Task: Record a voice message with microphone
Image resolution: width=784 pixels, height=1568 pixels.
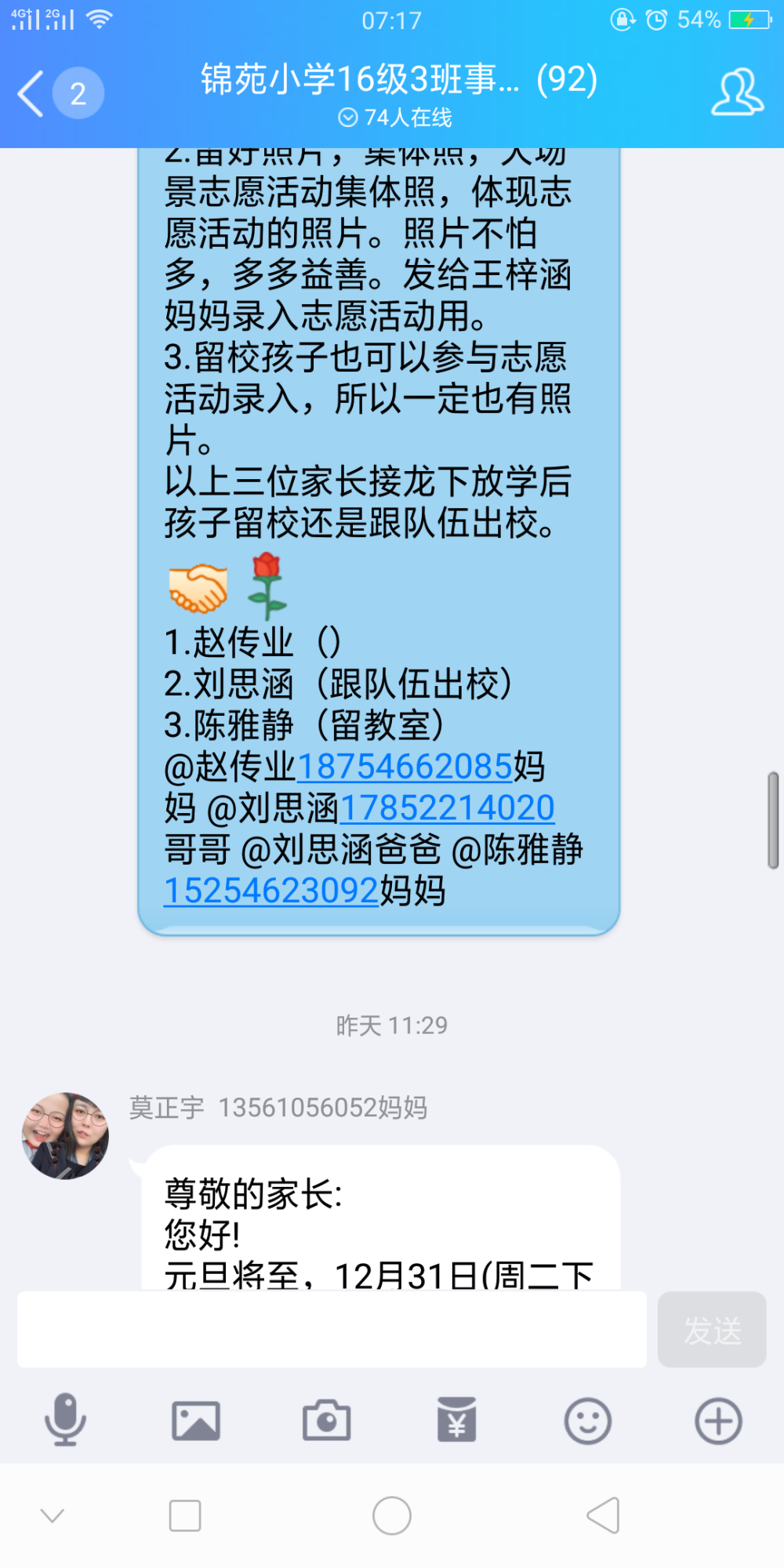Action: 65,1420
